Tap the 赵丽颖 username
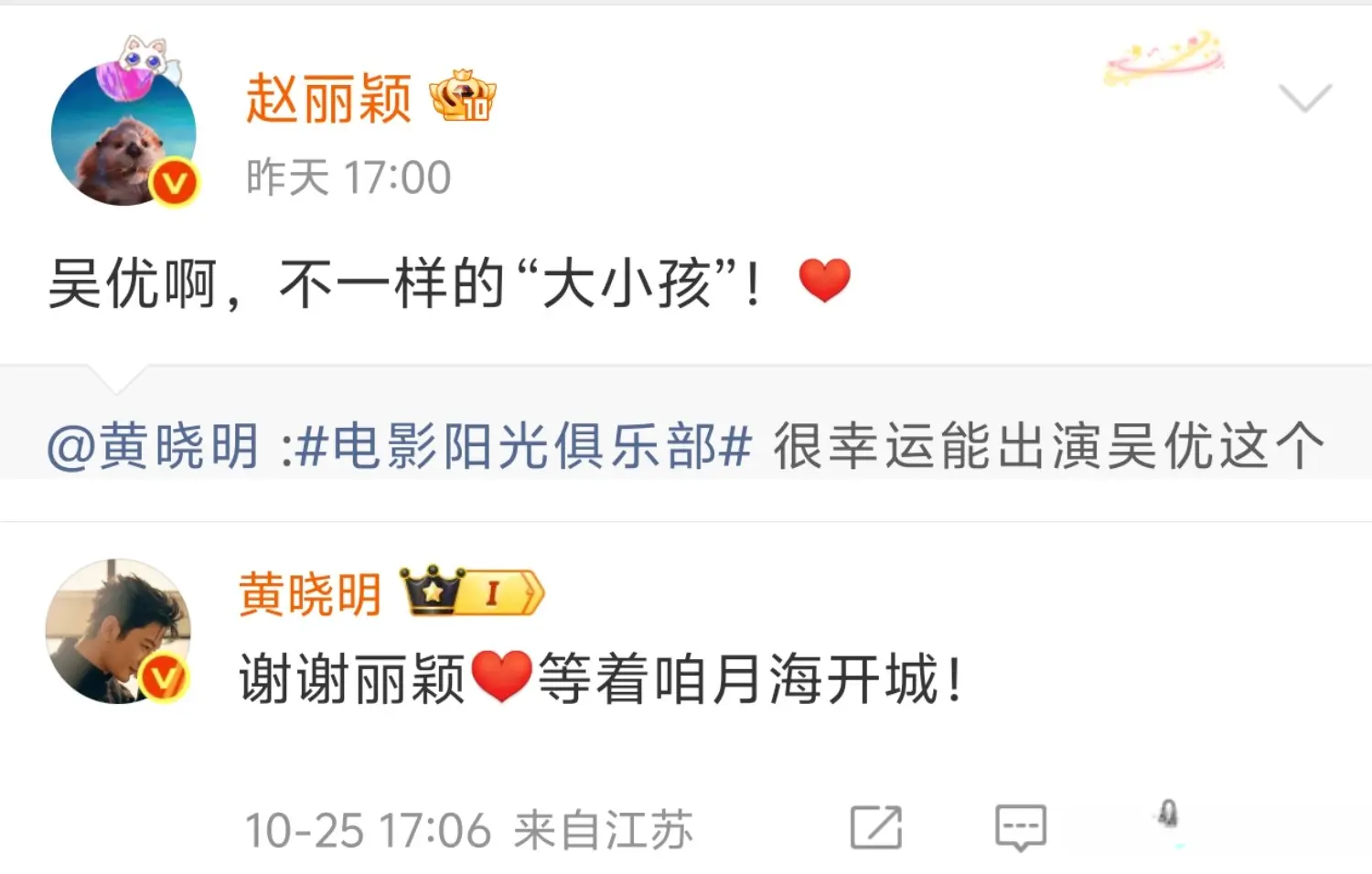Image resolution: width=1372 pixels, height=874 pixels. pos(328,99)
